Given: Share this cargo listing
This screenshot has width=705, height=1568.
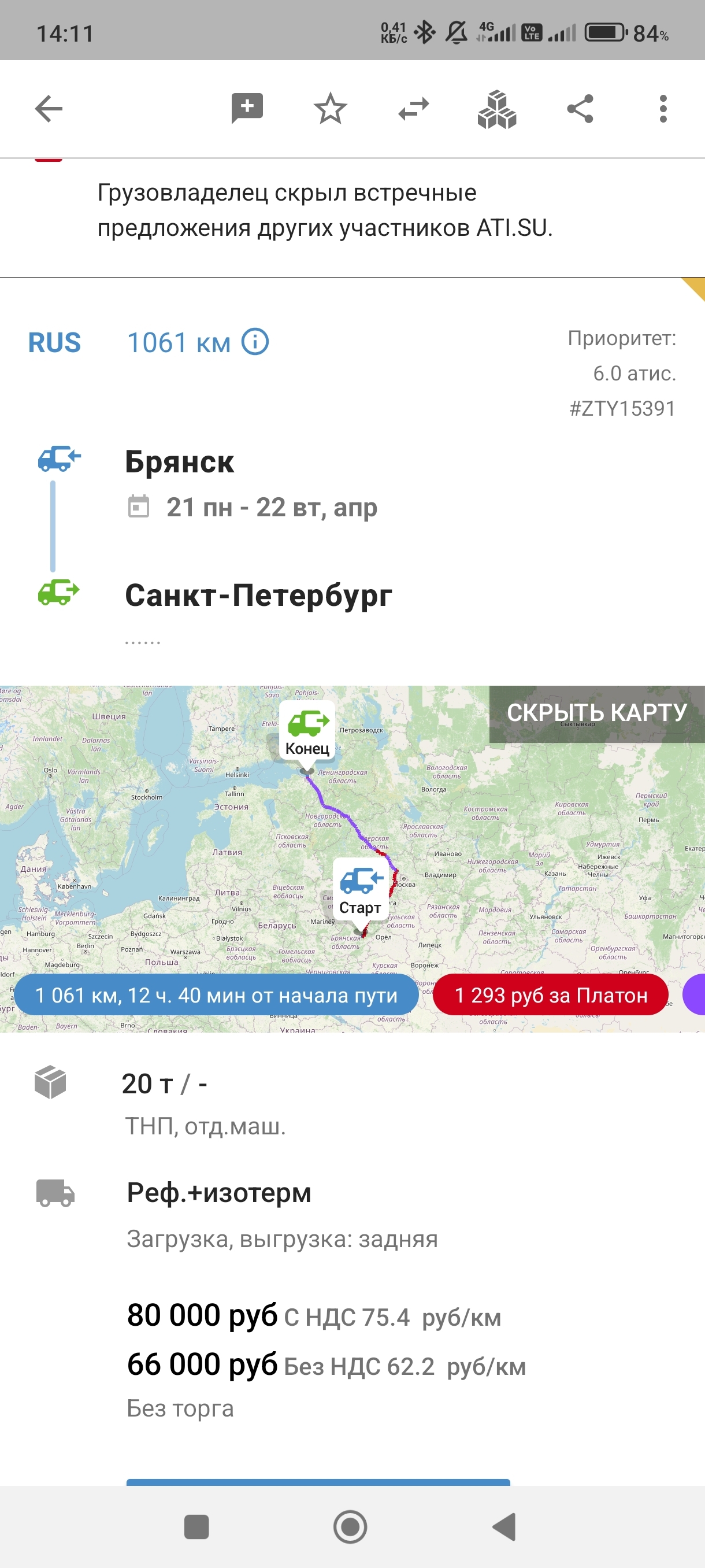Looking at the screenshot, I should [580, 109].
